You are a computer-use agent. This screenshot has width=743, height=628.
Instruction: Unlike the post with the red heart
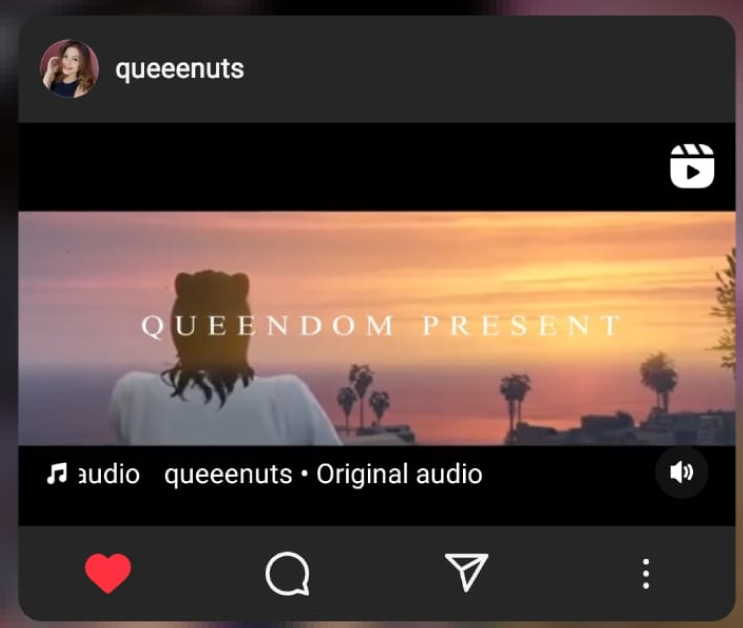click(108, 574)
